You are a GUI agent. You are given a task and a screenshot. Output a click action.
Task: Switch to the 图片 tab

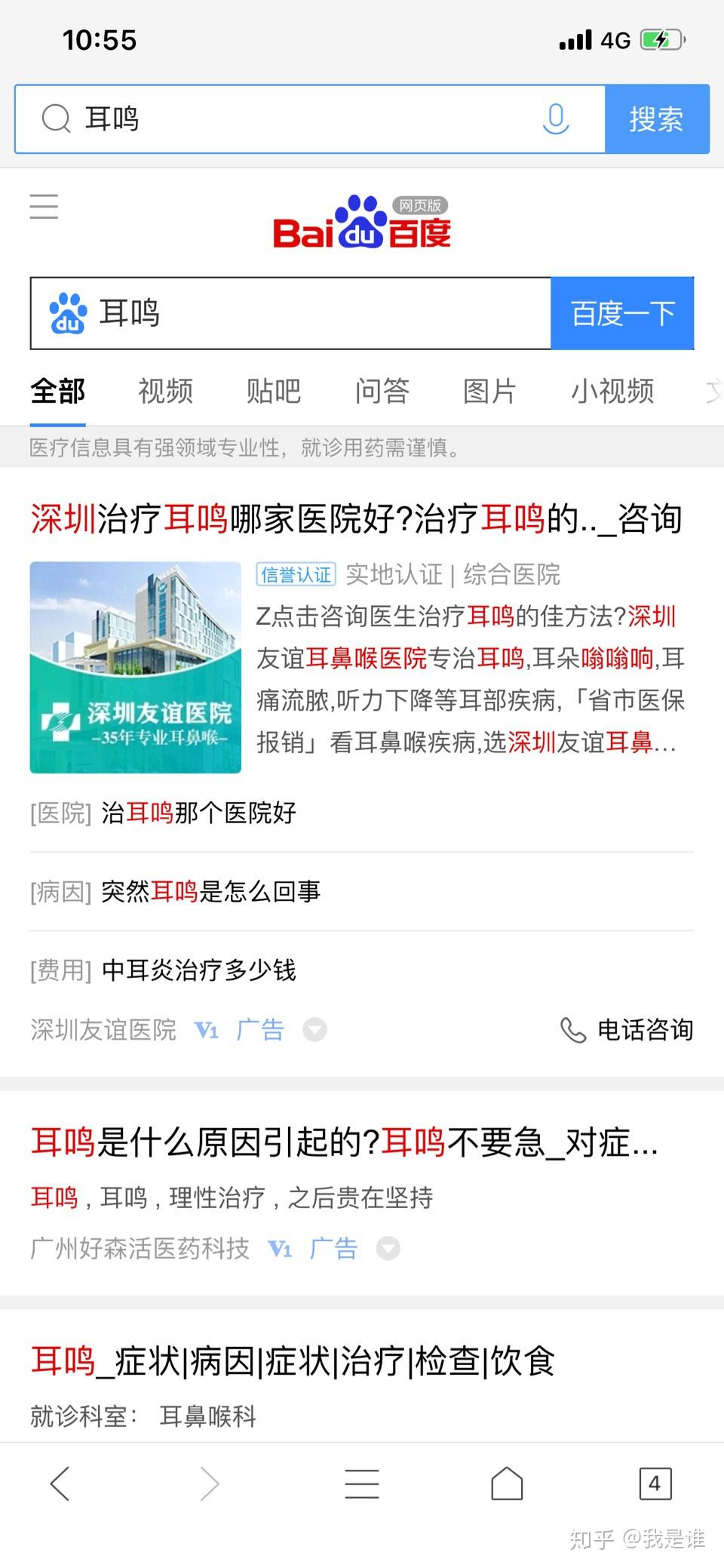point(489,391)
